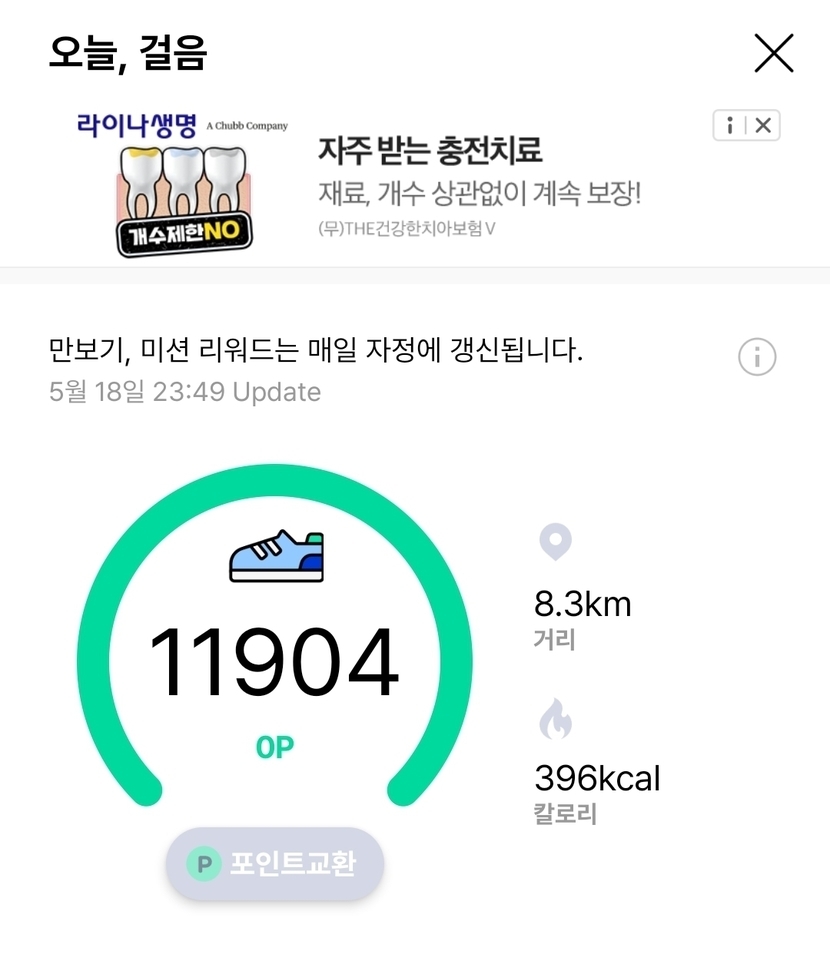Open the ad info icon
This screenshot has height=964, width=830.
(731, 125)
